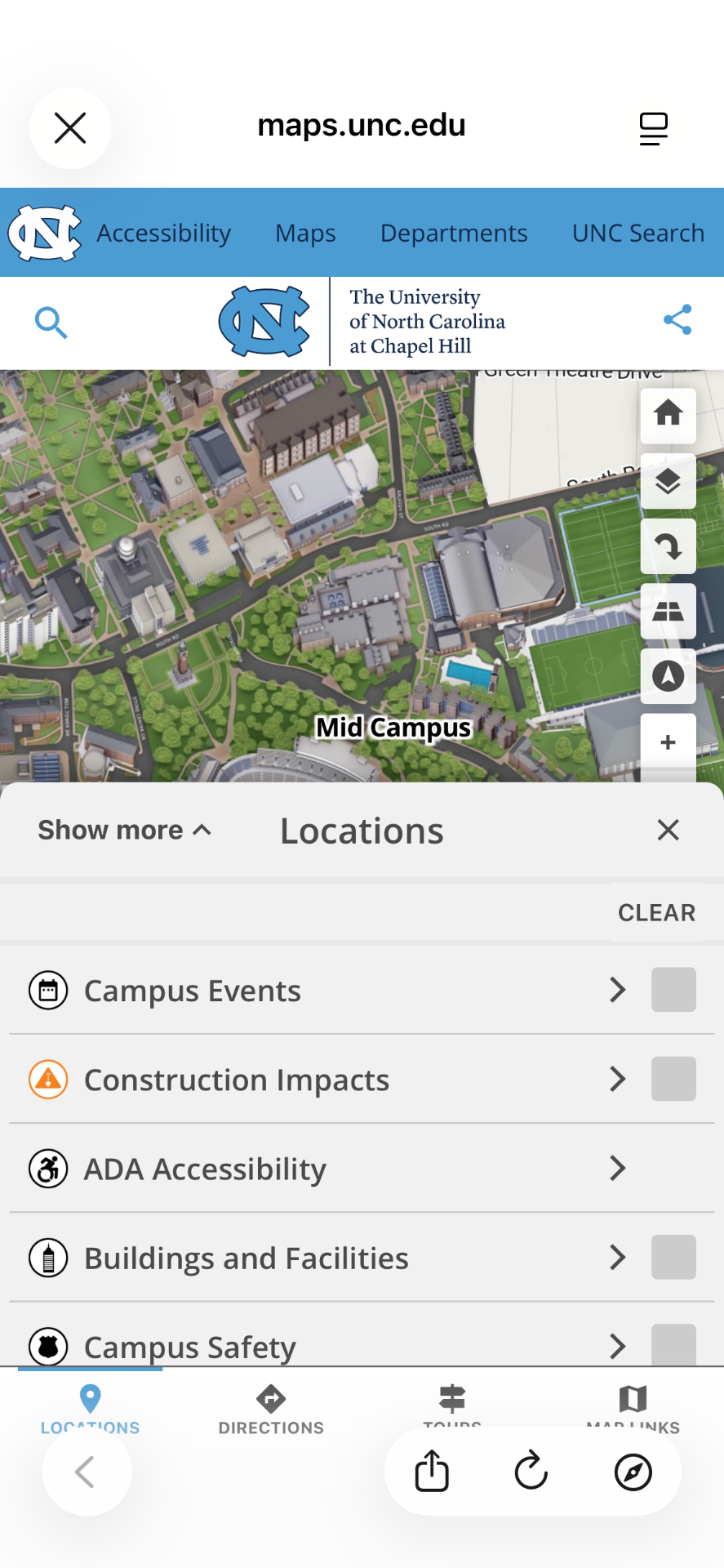Close the Locations panel
This screenshot has height=1568, width=724.
pos(668,831)
